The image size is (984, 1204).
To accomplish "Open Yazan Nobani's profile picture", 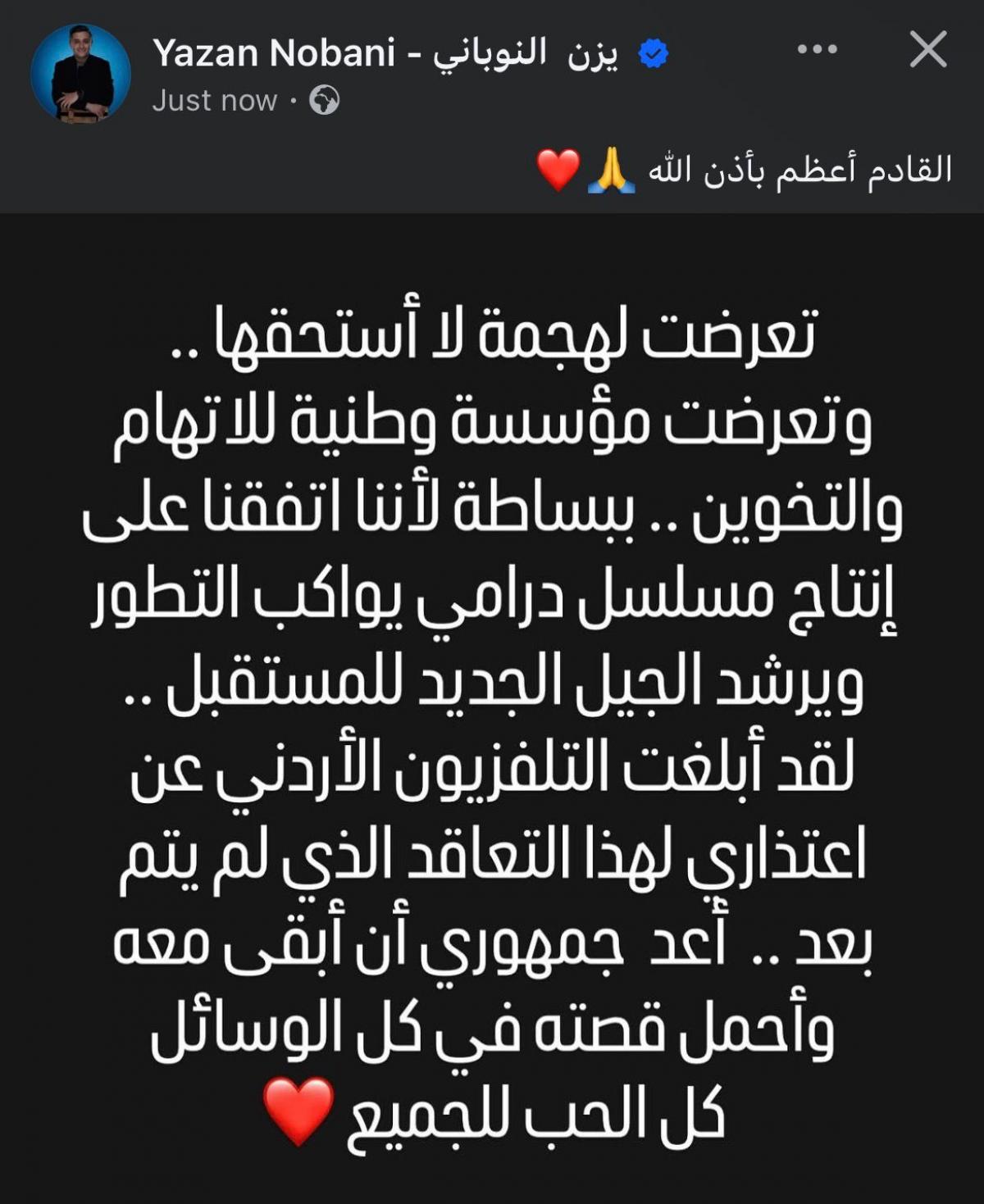I will 80,74.
